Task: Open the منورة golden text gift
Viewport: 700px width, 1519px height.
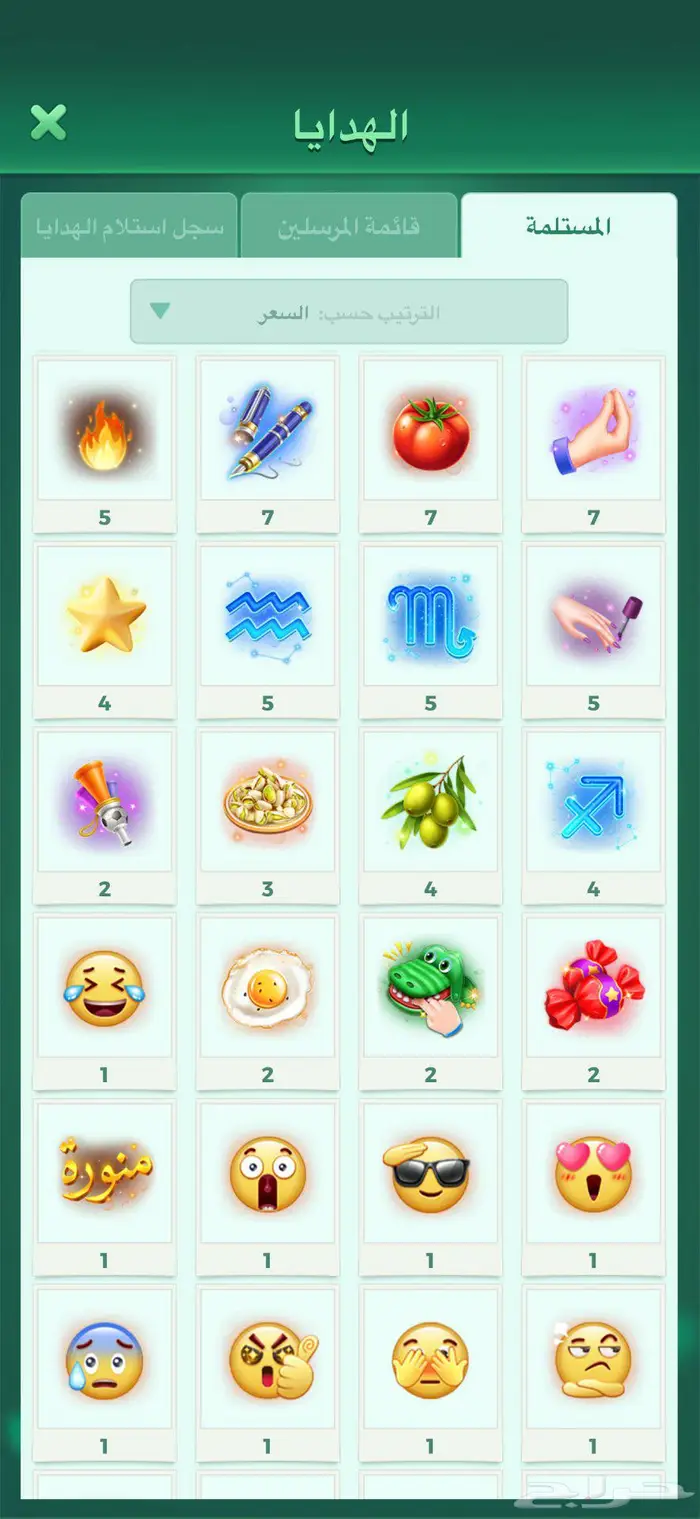Action: pos(105,1188)
